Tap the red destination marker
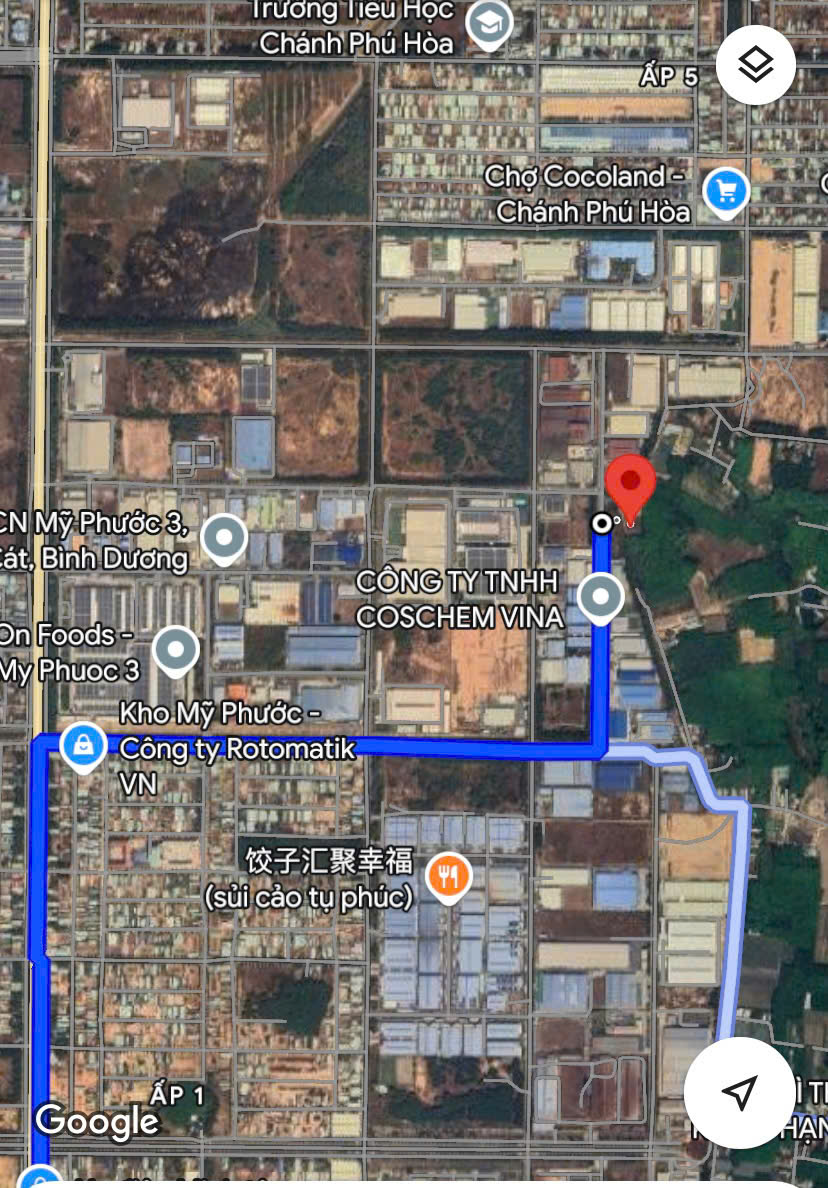 [631, 484]
